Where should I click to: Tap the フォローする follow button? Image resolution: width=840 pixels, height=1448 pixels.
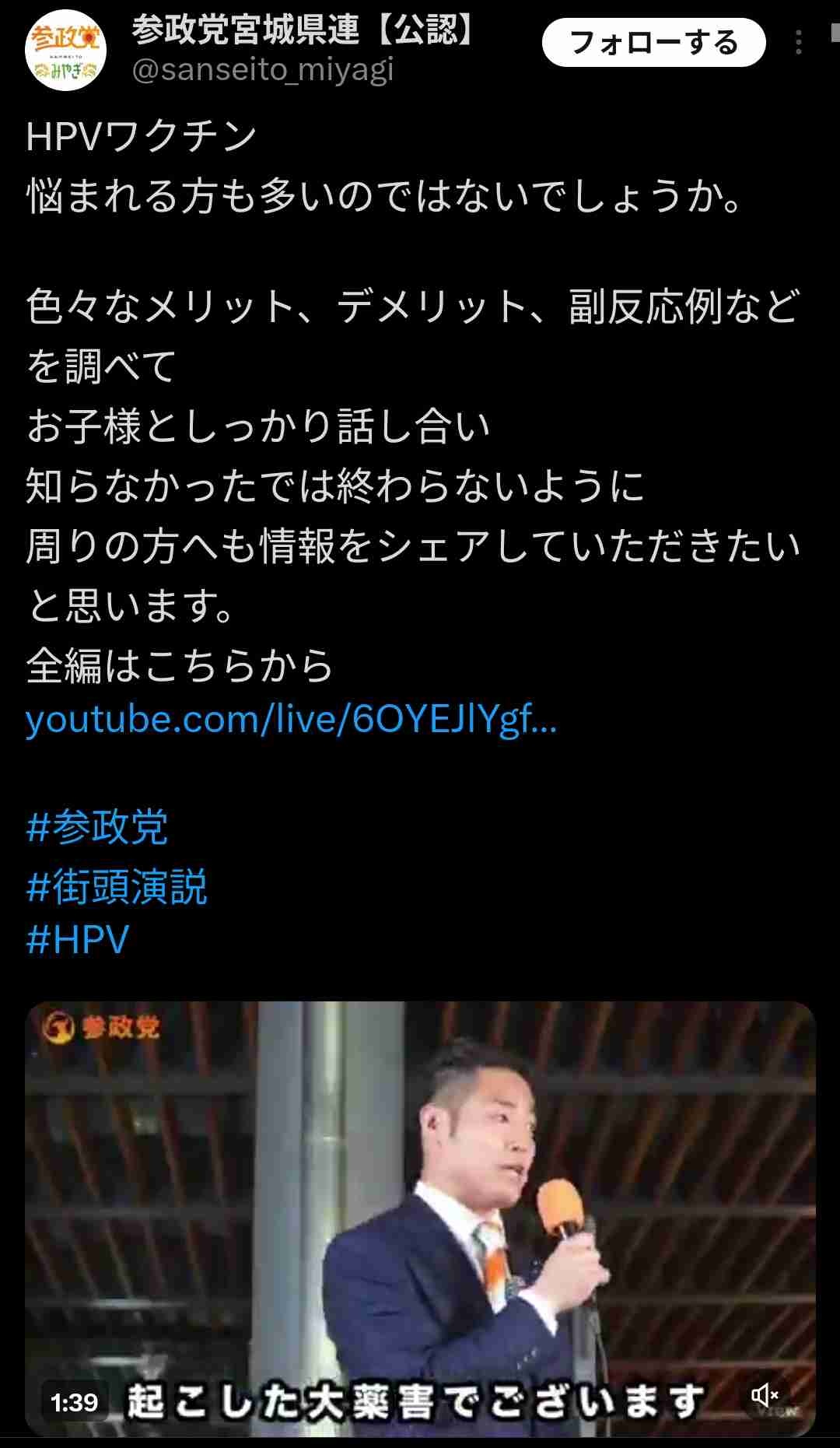pyautogui.click(x=653, y=43)
